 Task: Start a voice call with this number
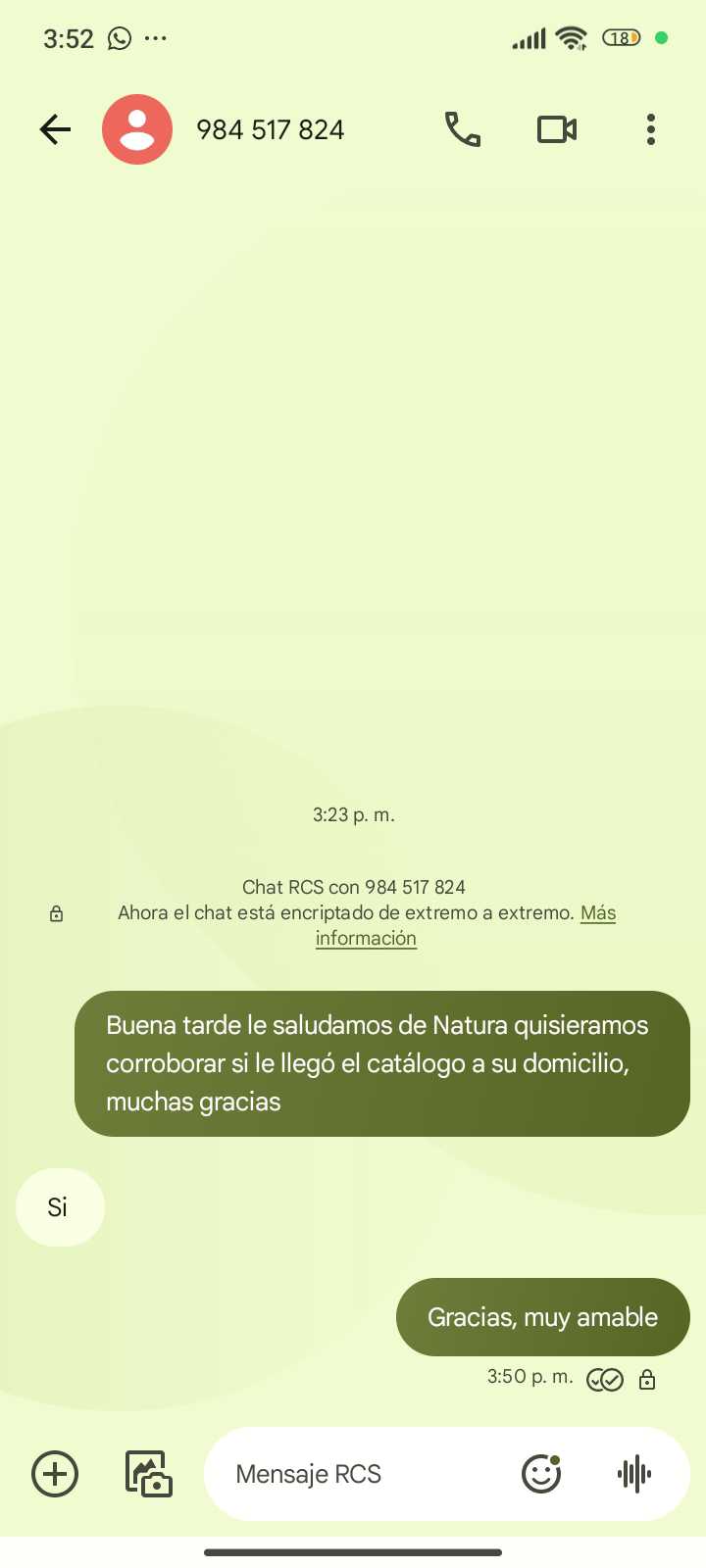point(463,129)
